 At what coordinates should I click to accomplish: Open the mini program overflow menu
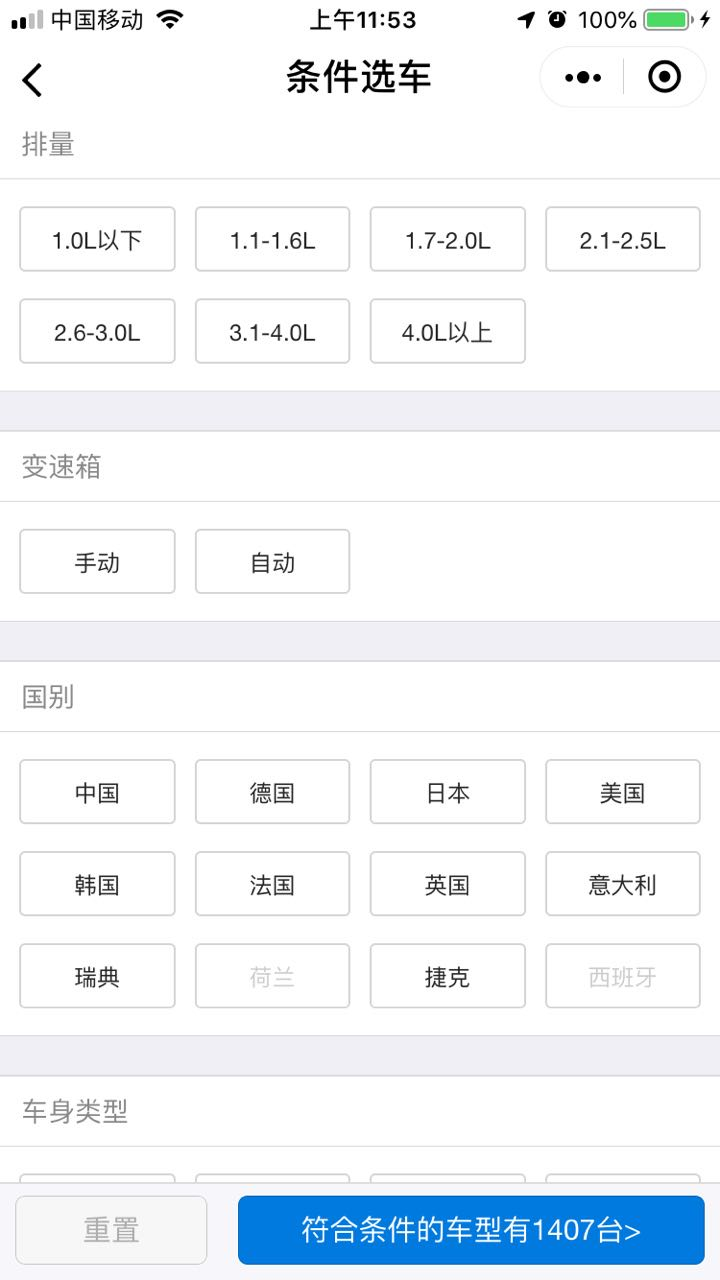pyautogui.click(x=583, y=77)
